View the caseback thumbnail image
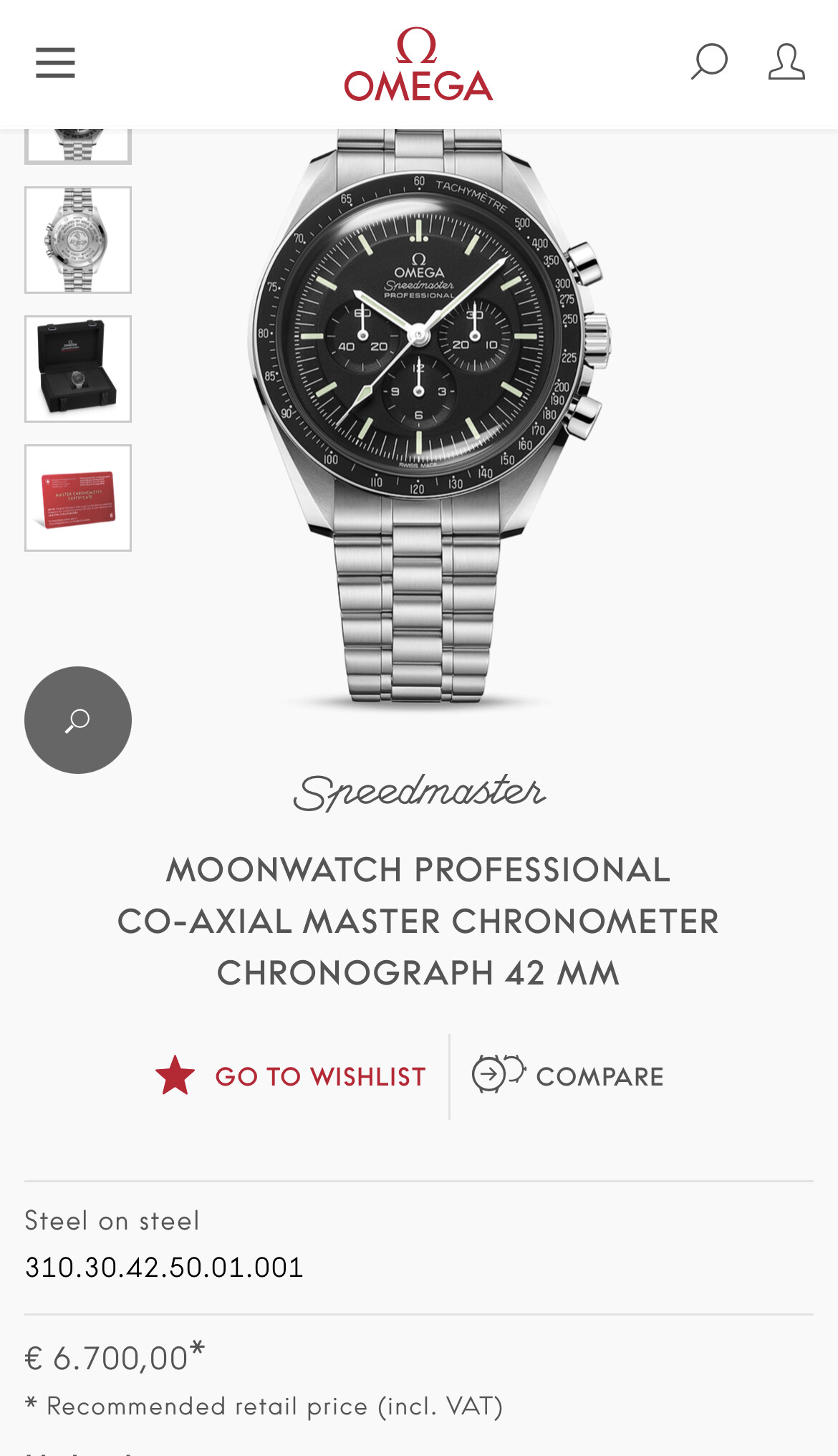Viewport: 838px width, 1456px height. coord(78,240)
